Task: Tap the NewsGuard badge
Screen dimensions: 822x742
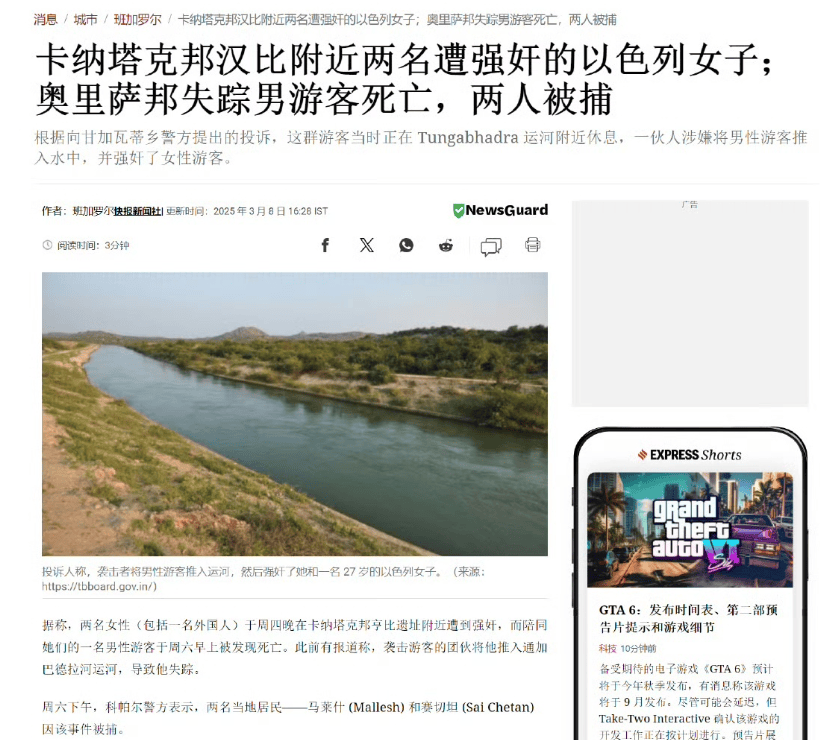Action: [500, 210]
